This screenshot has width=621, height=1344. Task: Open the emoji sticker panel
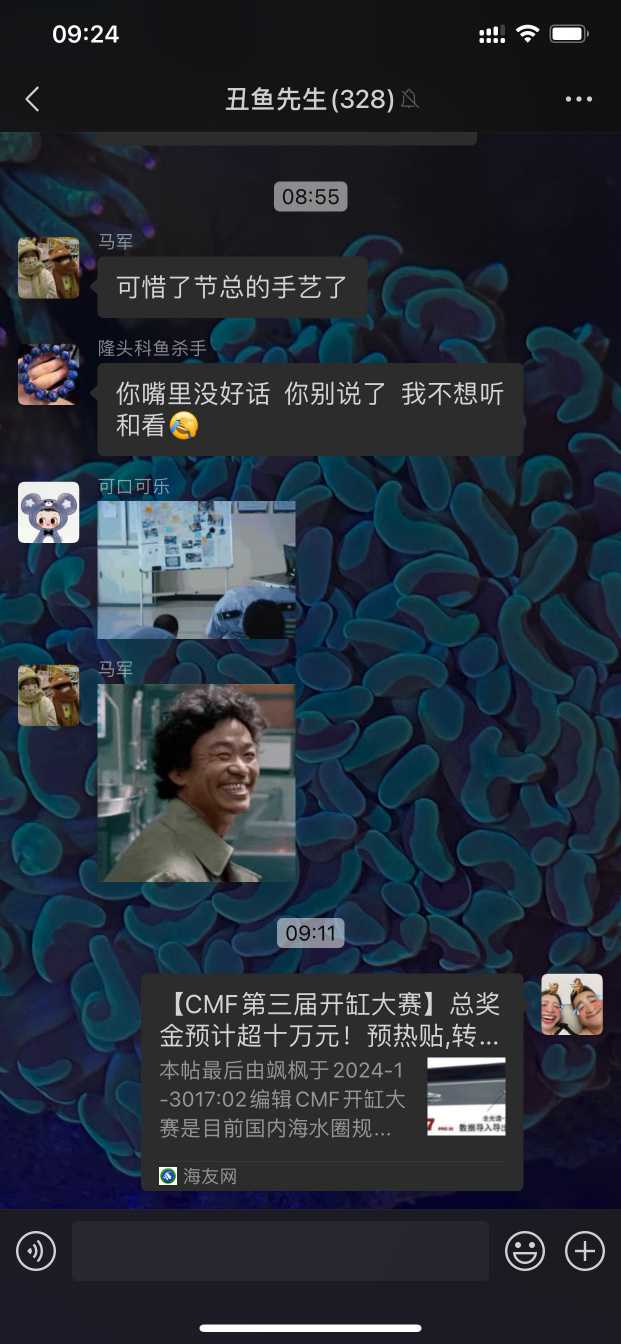click(x=525, y=1251)
